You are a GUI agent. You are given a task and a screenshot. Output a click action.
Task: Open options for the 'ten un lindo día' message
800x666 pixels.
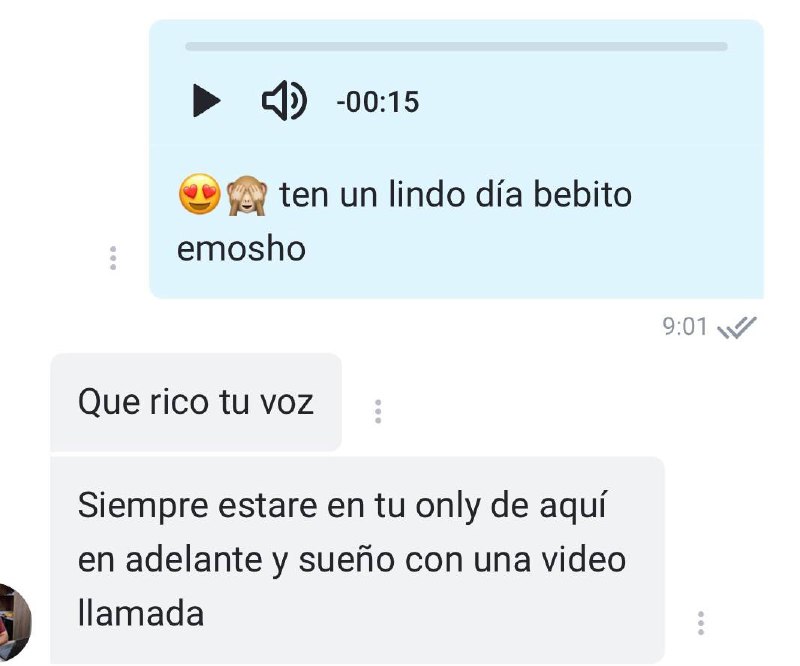coord(113,258)
